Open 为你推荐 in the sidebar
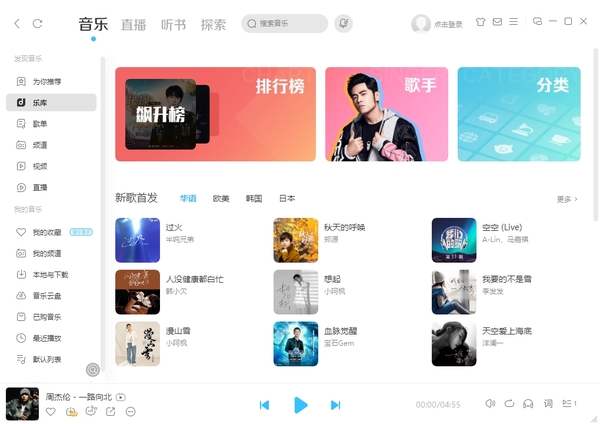The height and width of the screenshot is (424, 600). tap(46, 81)
